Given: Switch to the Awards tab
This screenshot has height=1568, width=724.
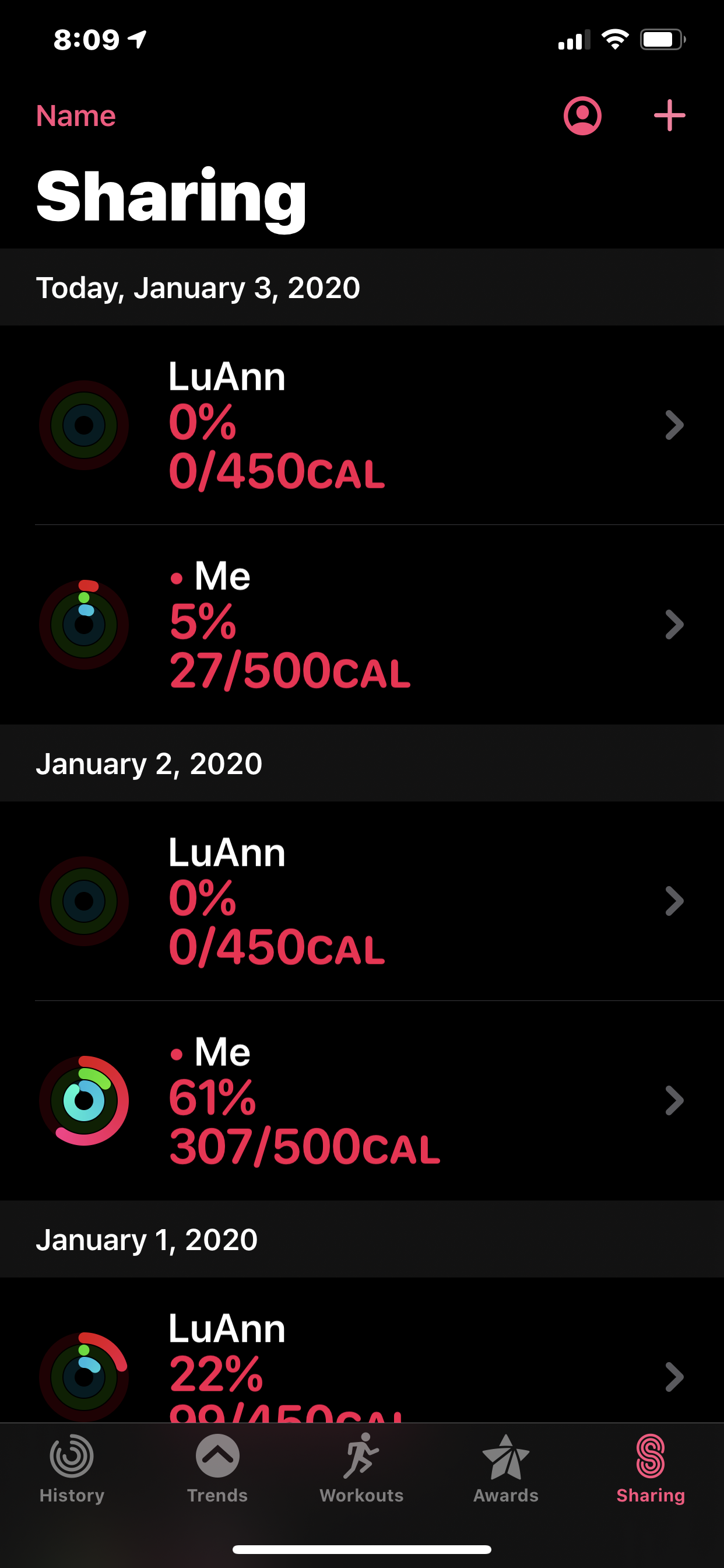Looking at the screenshot, I should tap(505, 1468).
